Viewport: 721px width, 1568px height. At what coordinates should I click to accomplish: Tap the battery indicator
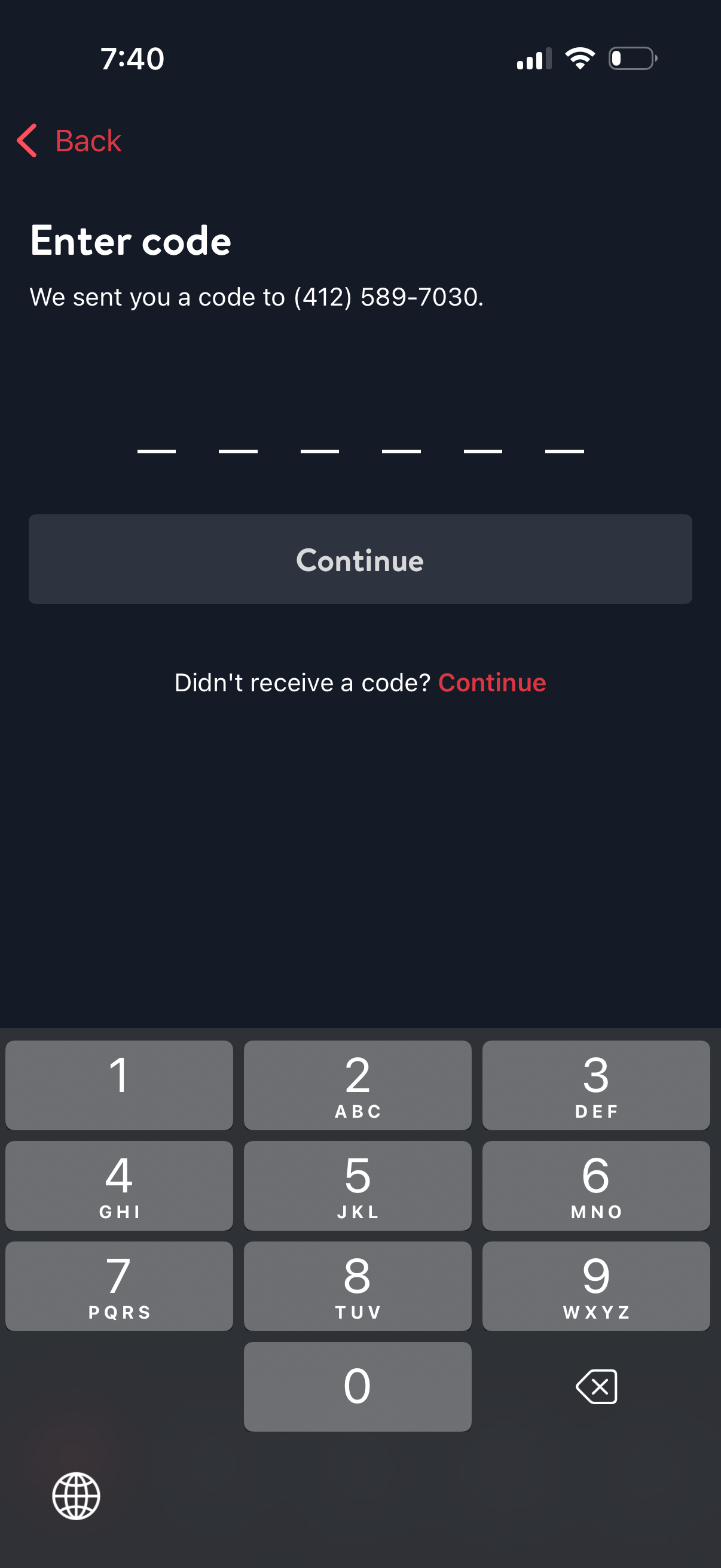click(x=633, y=58)
